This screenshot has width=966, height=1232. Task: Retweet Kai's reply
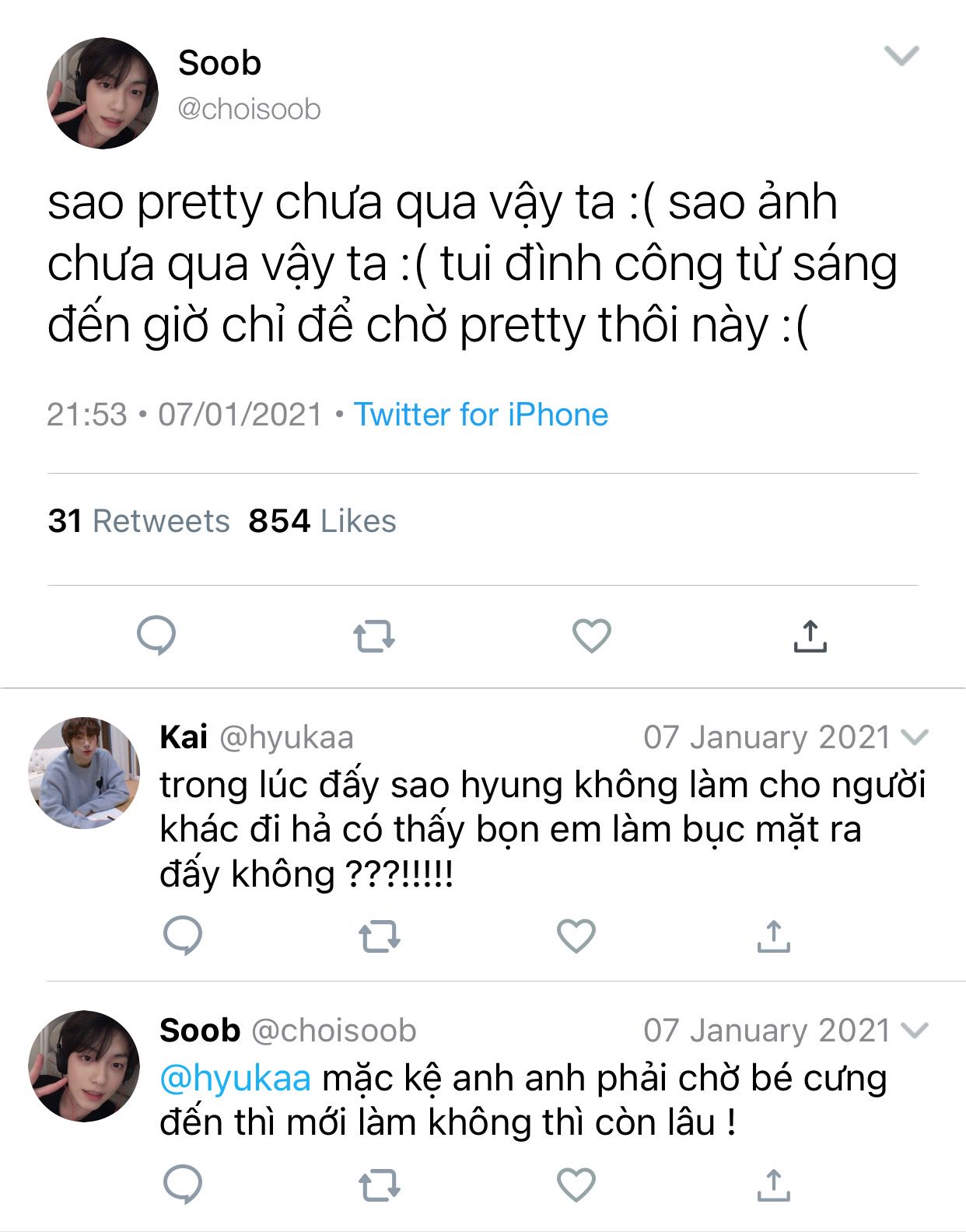380,936
